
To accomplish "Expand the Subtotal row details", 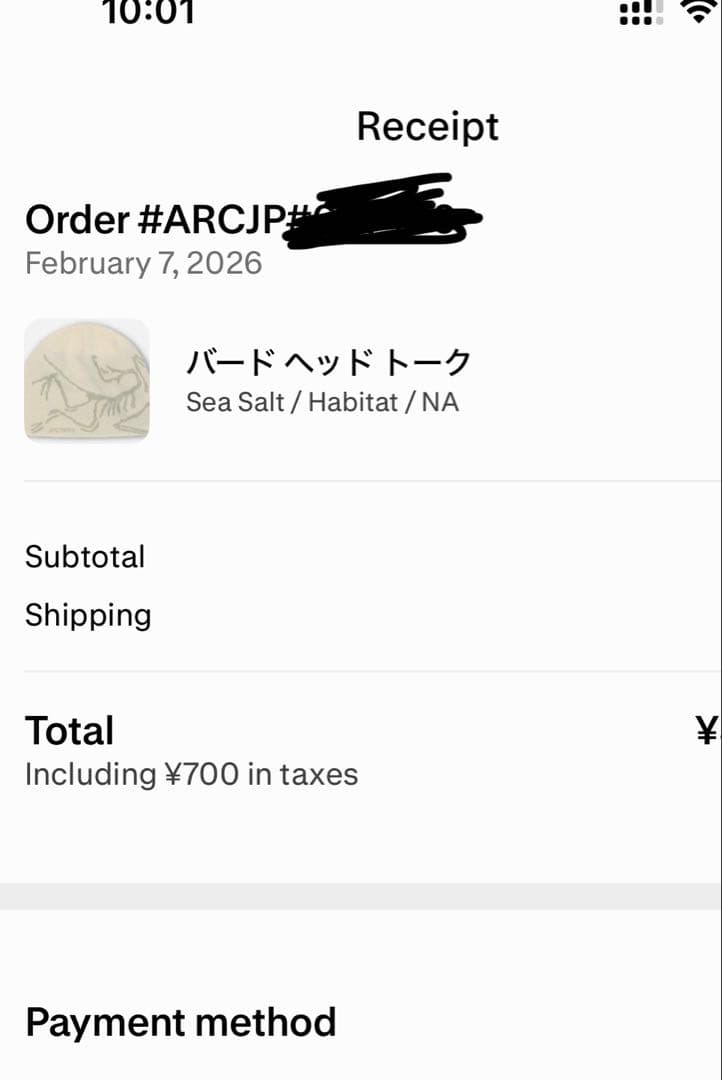I will click(85, 557).
